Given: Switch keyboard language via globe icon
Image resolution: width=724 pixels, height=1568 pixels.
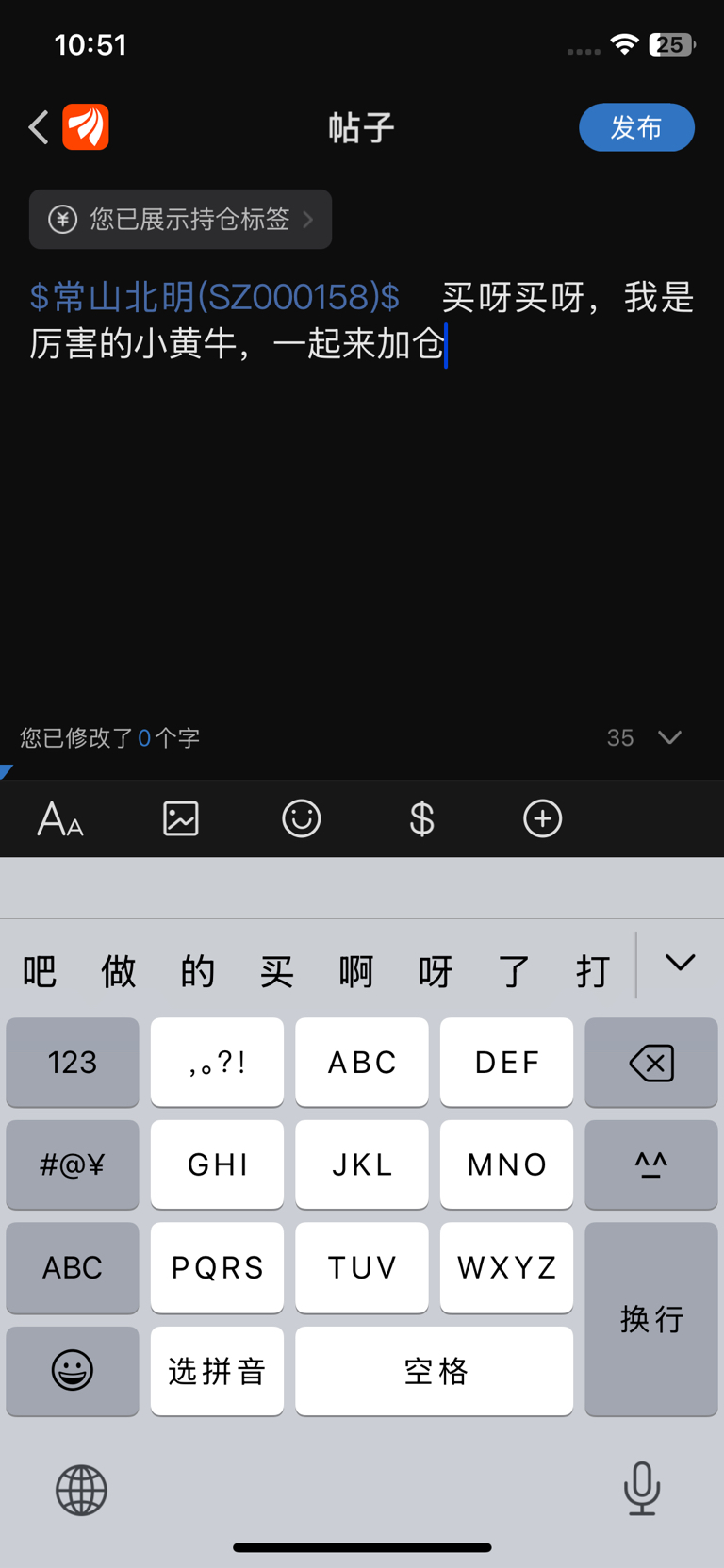Looking at the screenshot, I should 81,1491.
